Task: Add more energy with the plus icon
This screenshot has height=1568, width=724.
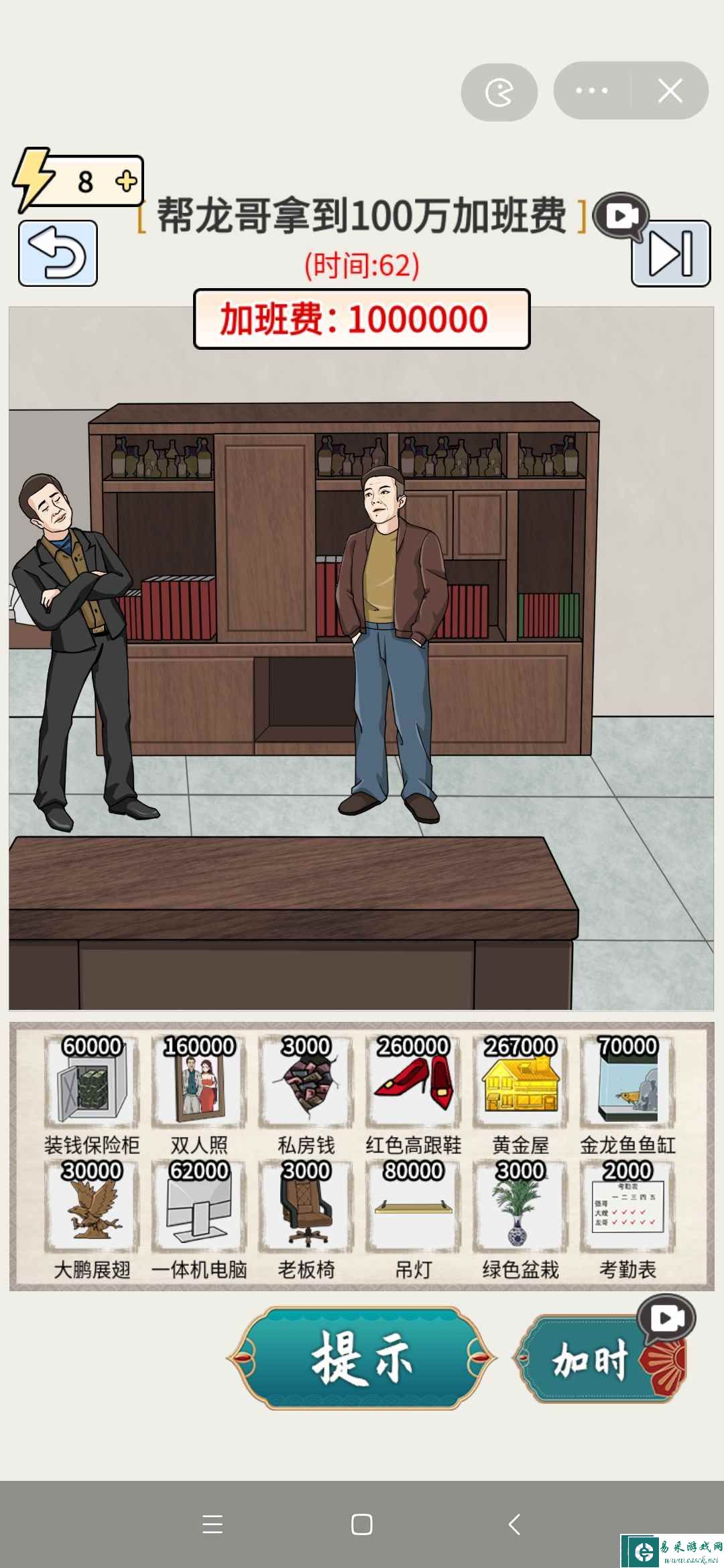Action: click(126, 181)
